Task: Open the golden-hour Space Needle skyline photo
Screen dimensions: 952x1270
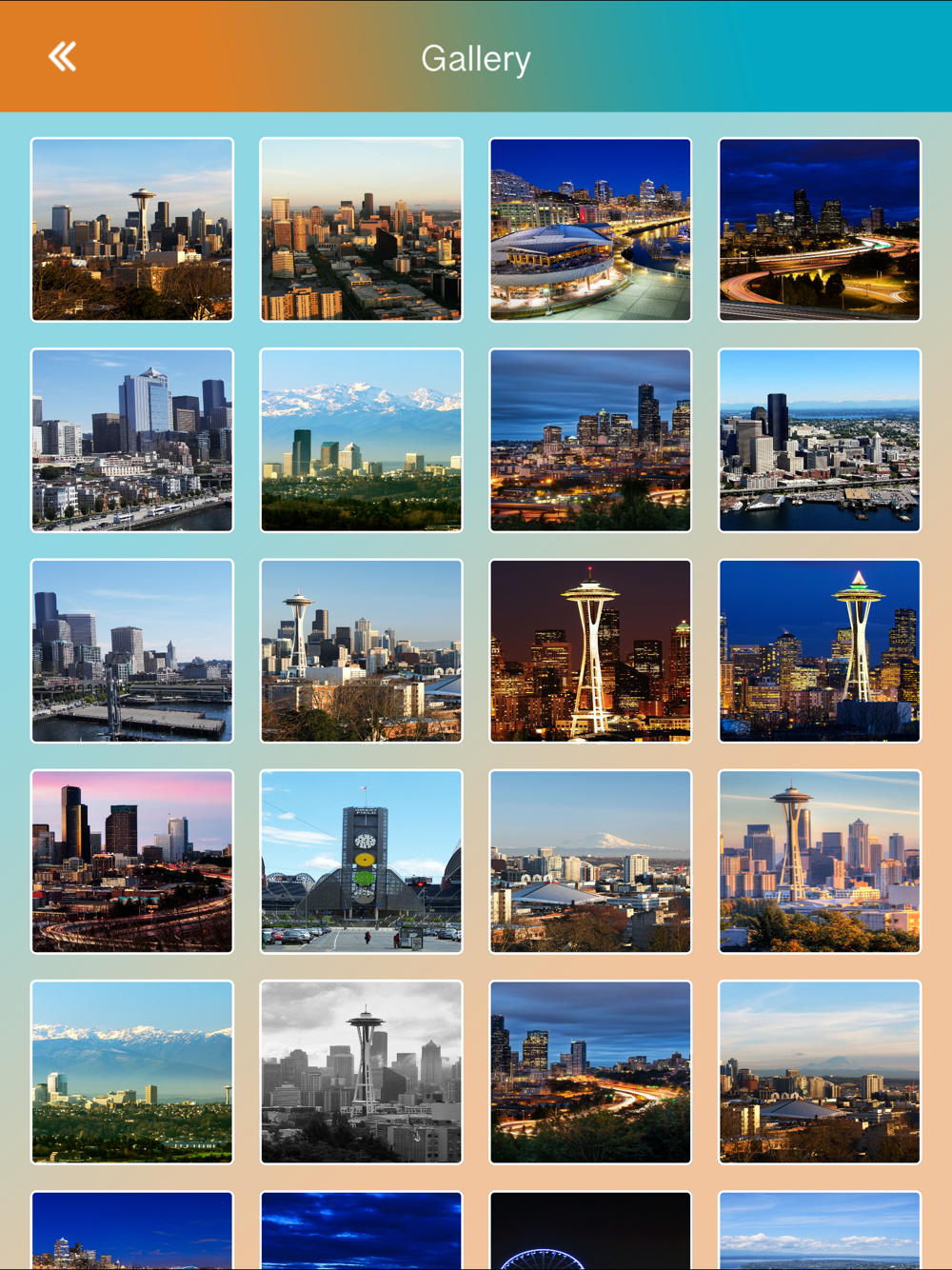Action: pyautogui.click(x=820, y=862)
